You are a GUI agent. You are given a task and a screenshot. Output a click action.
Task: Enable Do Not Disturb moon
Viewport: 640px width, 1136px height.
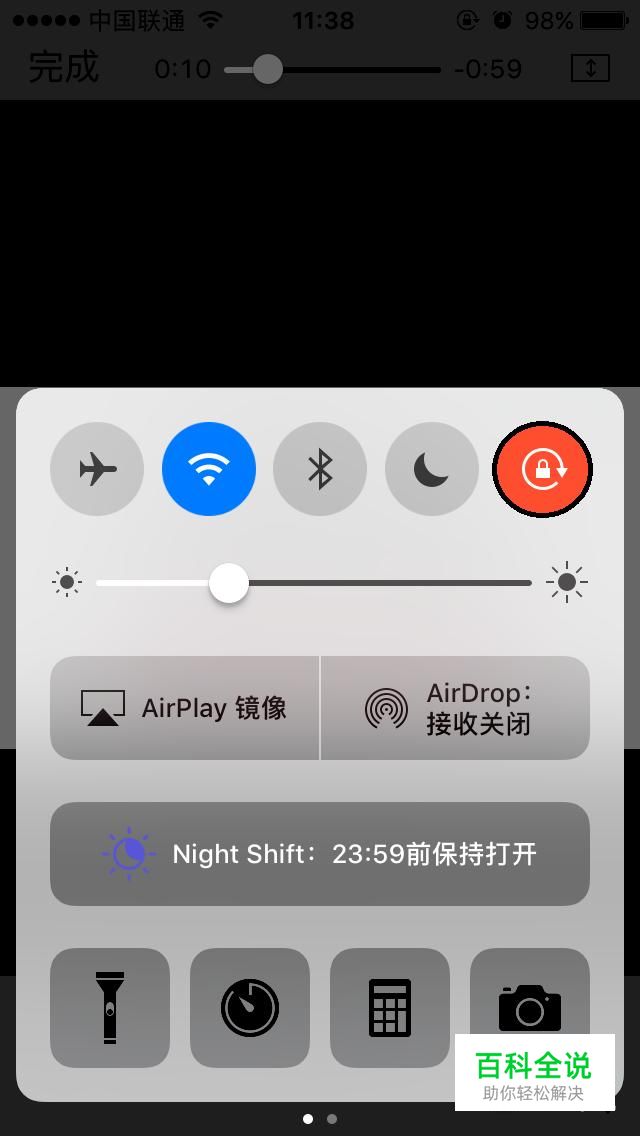pos(431,469)
